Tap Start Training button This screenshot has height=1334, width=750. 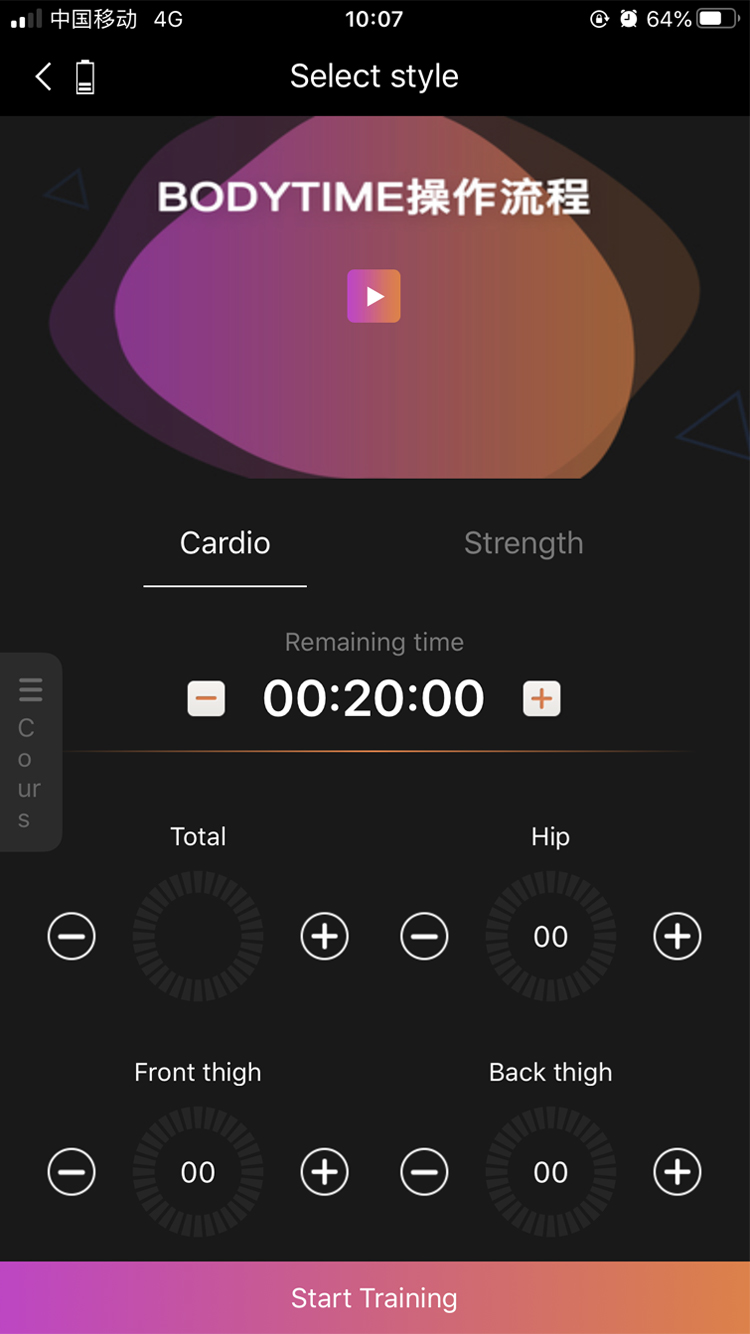click(375, 1298)
